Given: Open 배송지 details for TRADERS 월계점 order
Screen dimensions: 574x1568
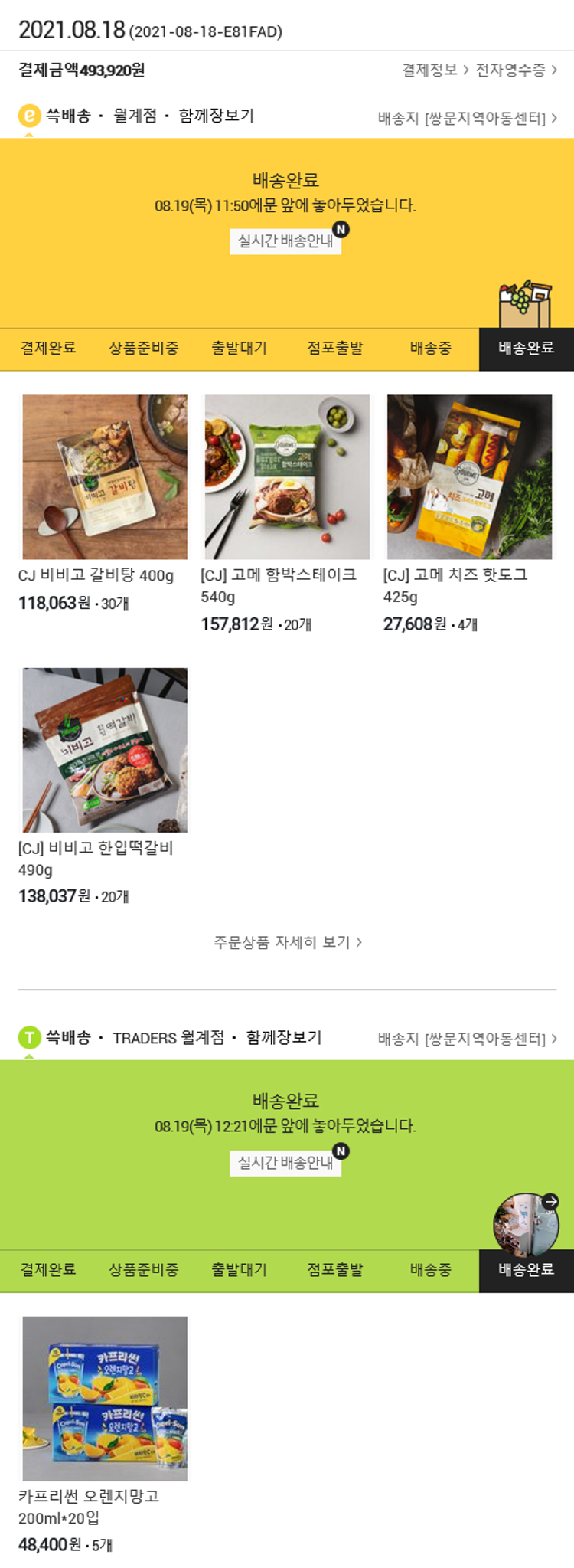Looking at the screenshot, I should tap(467, 1039).
